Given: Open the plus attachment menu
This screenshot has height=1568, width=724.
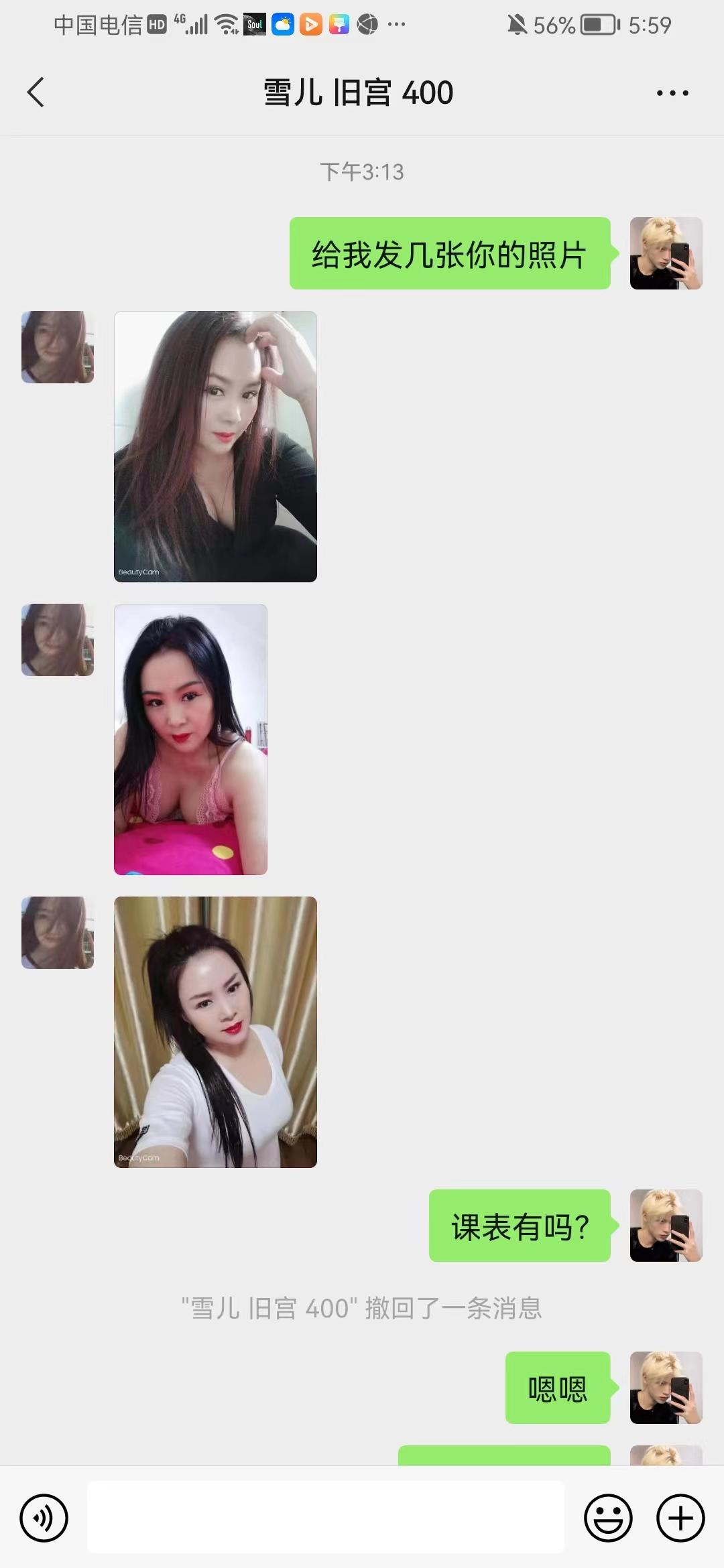Looking at the screenshot, I should pos(680,1518).
